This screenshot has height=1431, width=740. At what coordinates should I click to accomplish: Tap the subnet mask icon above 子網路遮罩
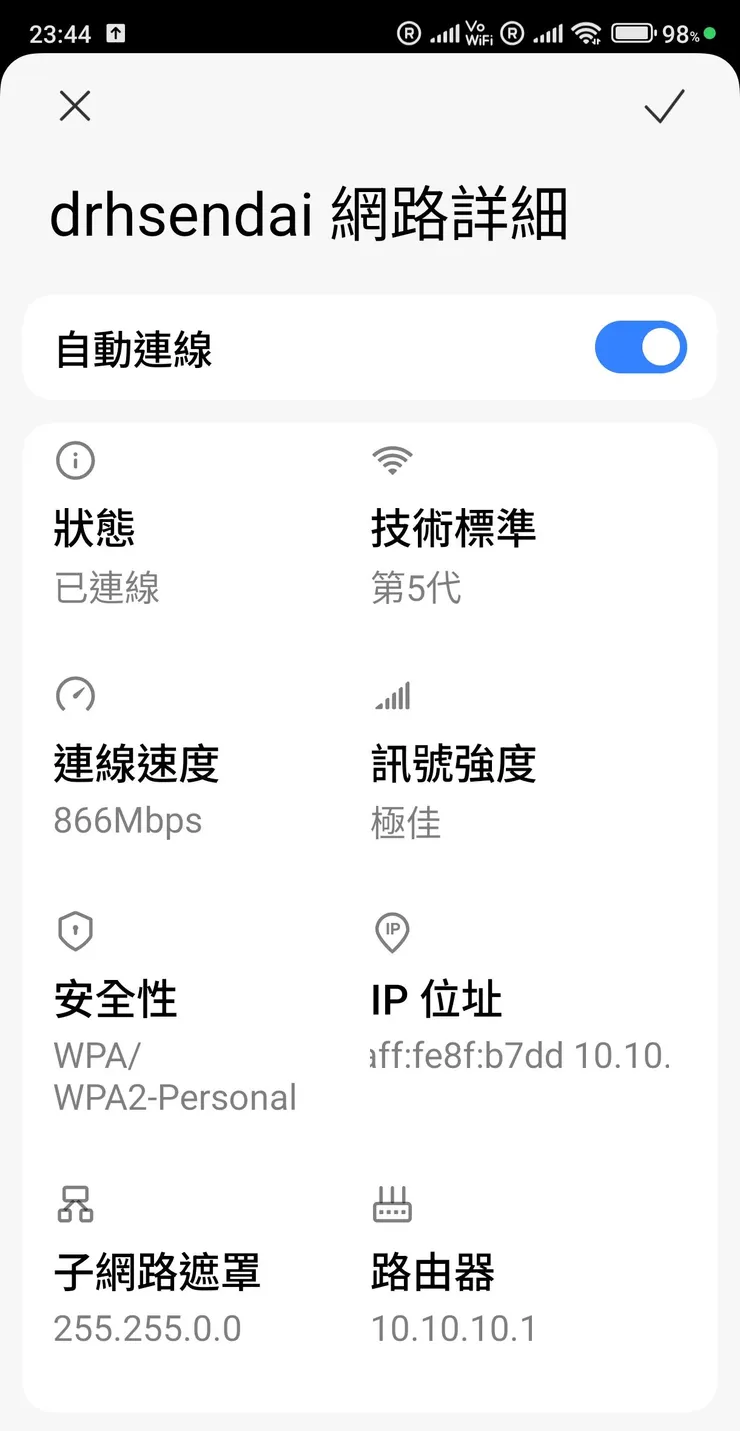tap(74, 1204)
